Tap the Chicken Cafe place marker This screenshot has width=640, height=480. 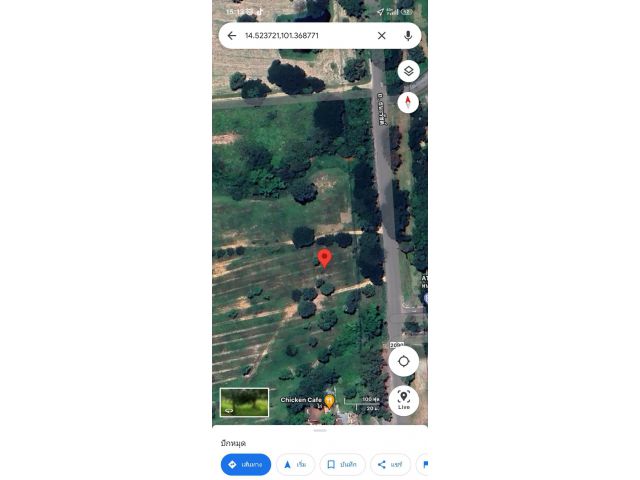(329, 400)
